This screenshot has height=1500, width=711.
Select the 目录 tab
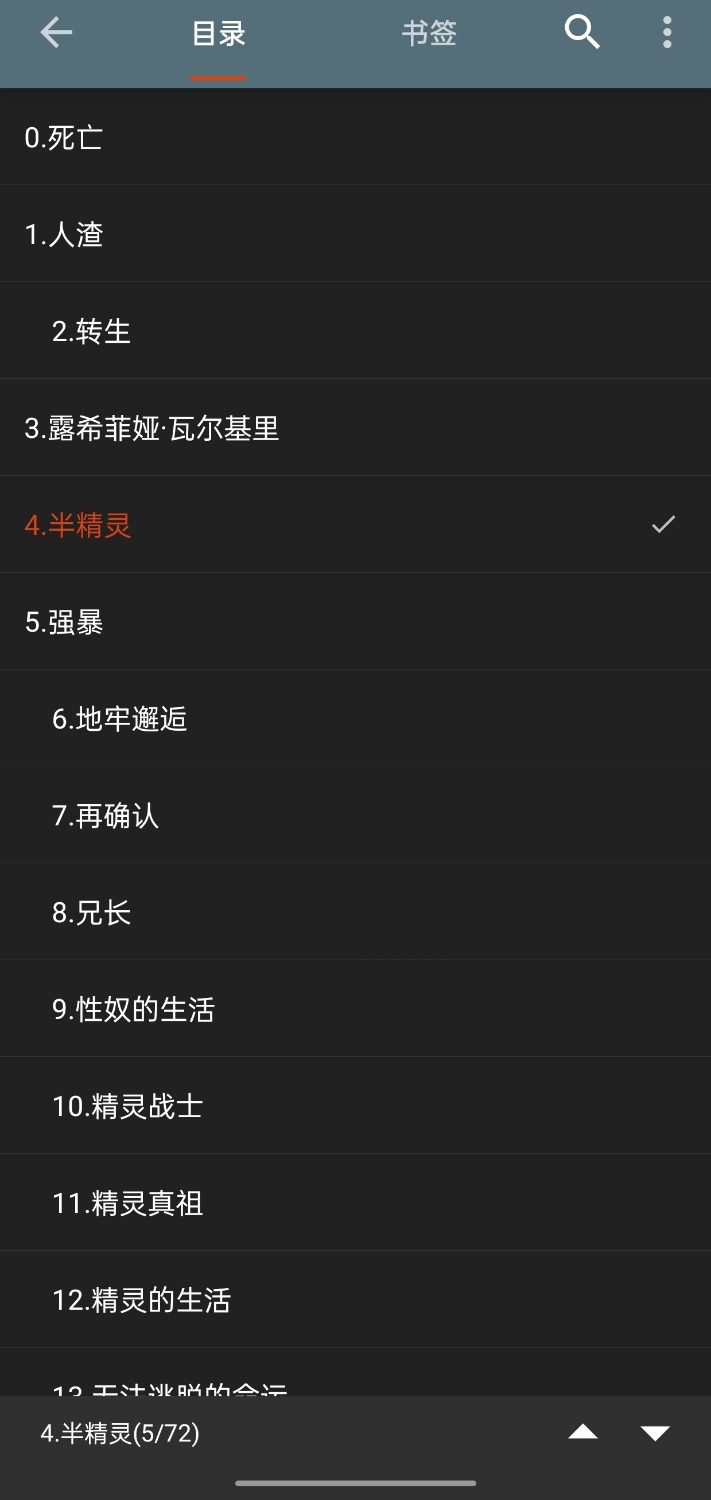click(x=218, y=34)
